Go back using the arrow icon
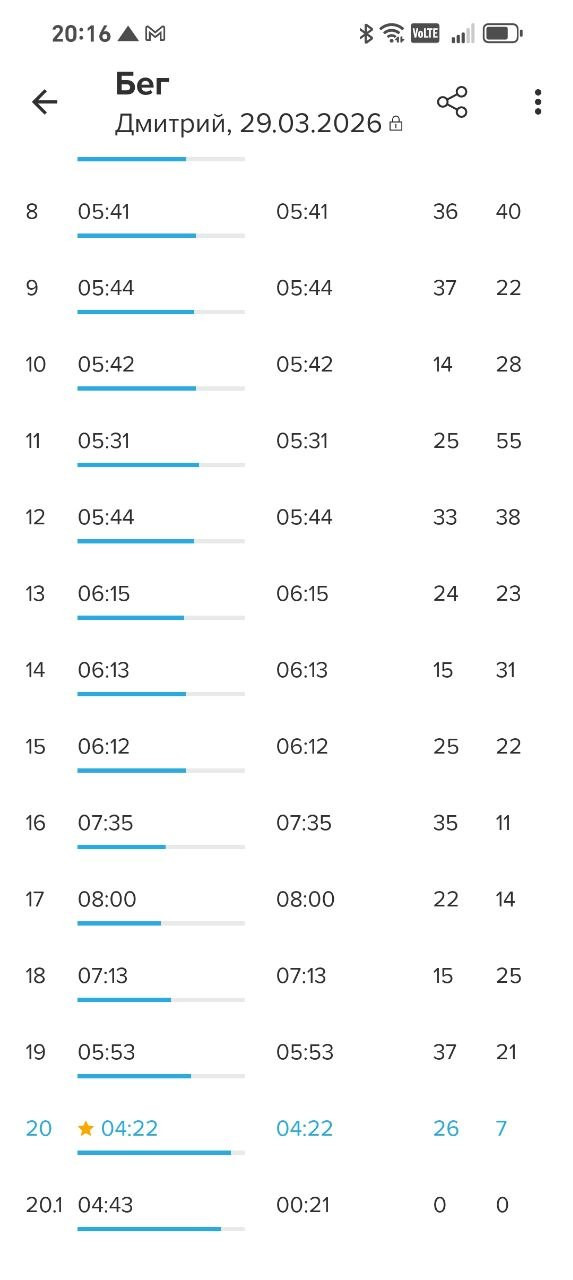 [x=45, y=102]
